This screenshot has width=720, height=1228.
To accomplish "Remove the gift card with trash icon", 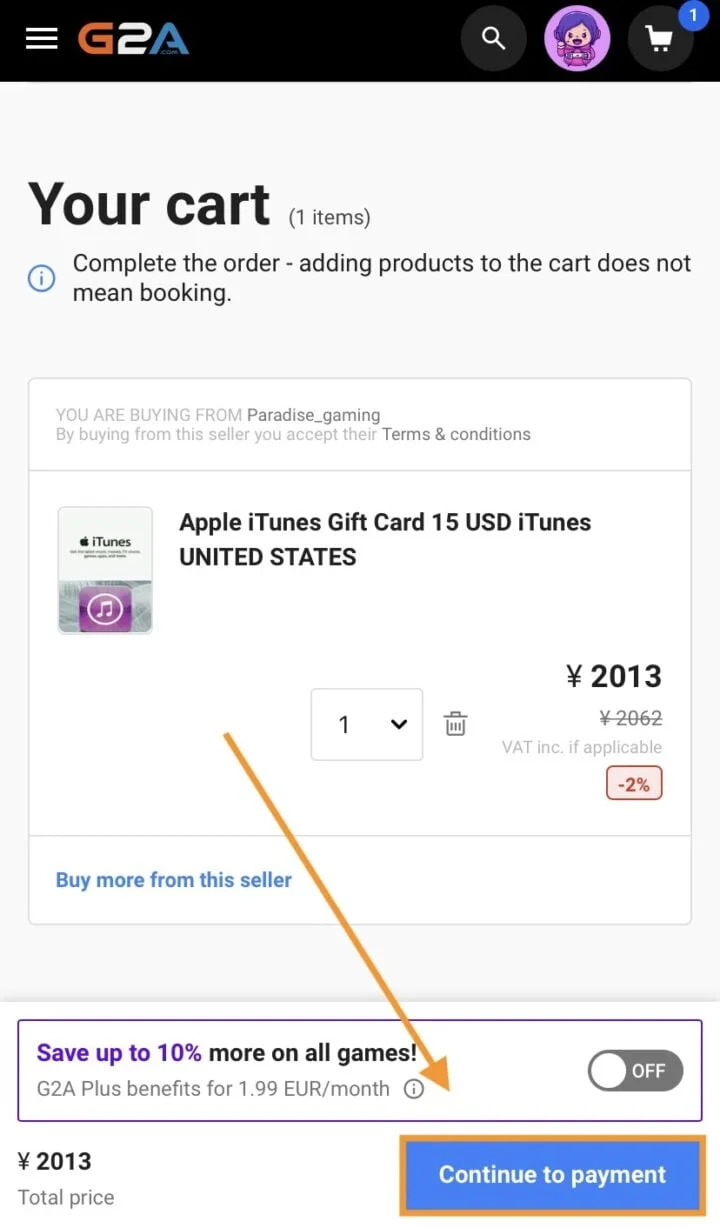I will (456, 724).
